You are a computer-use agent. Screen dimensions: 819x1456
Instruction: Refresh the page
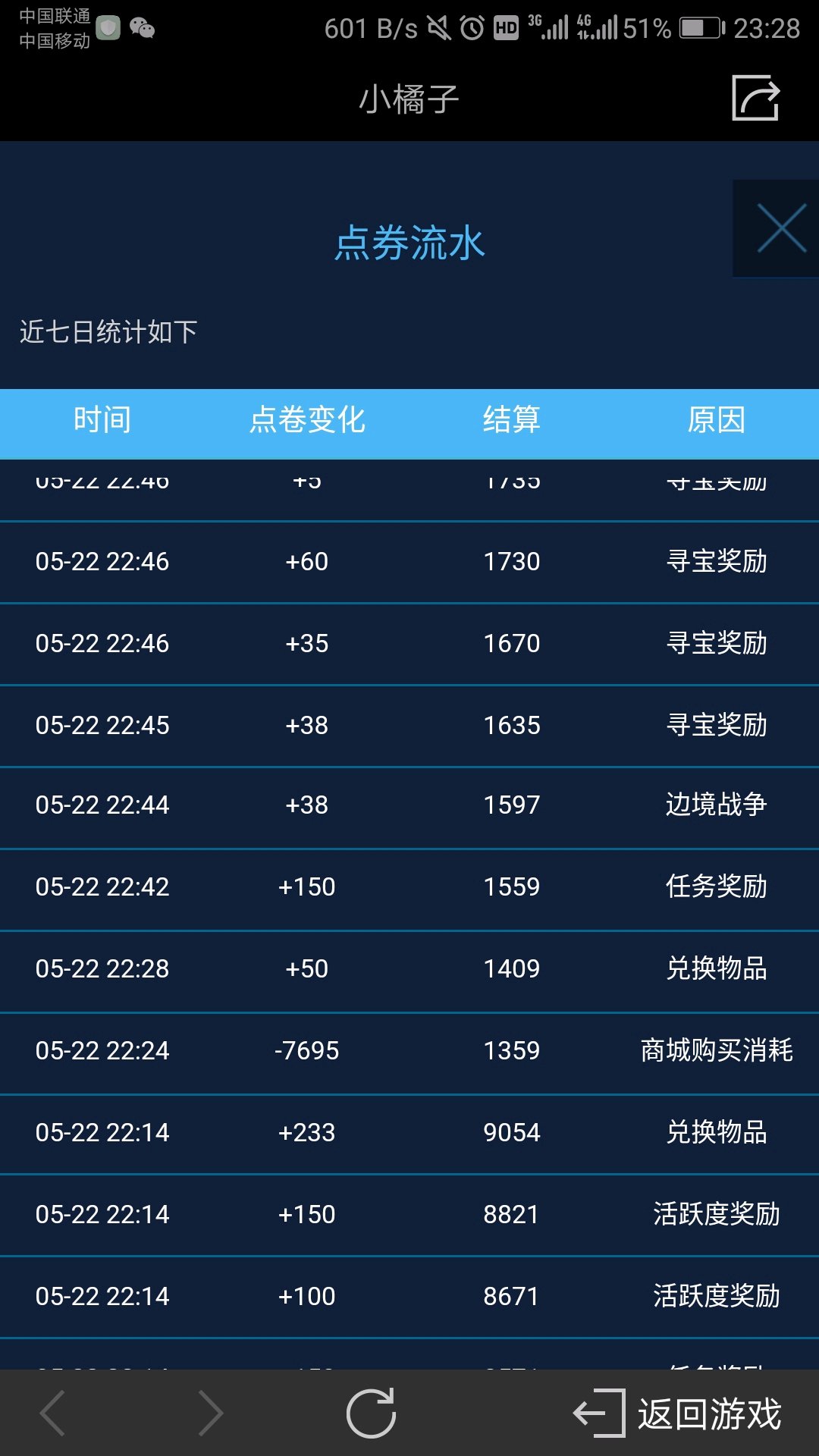371,1413
